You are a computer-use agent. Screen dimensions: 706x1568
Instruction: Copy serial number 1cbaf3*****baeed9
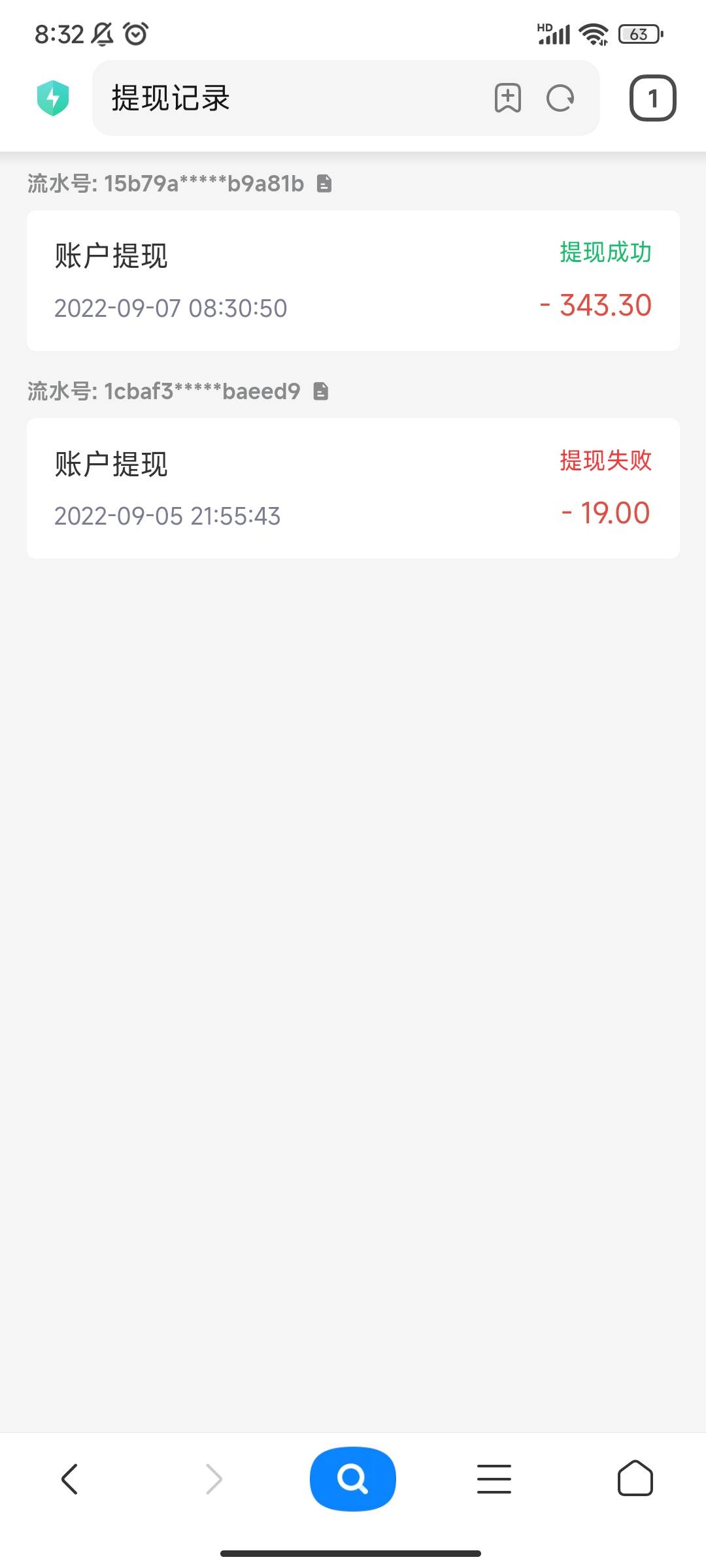click(320, 391)
